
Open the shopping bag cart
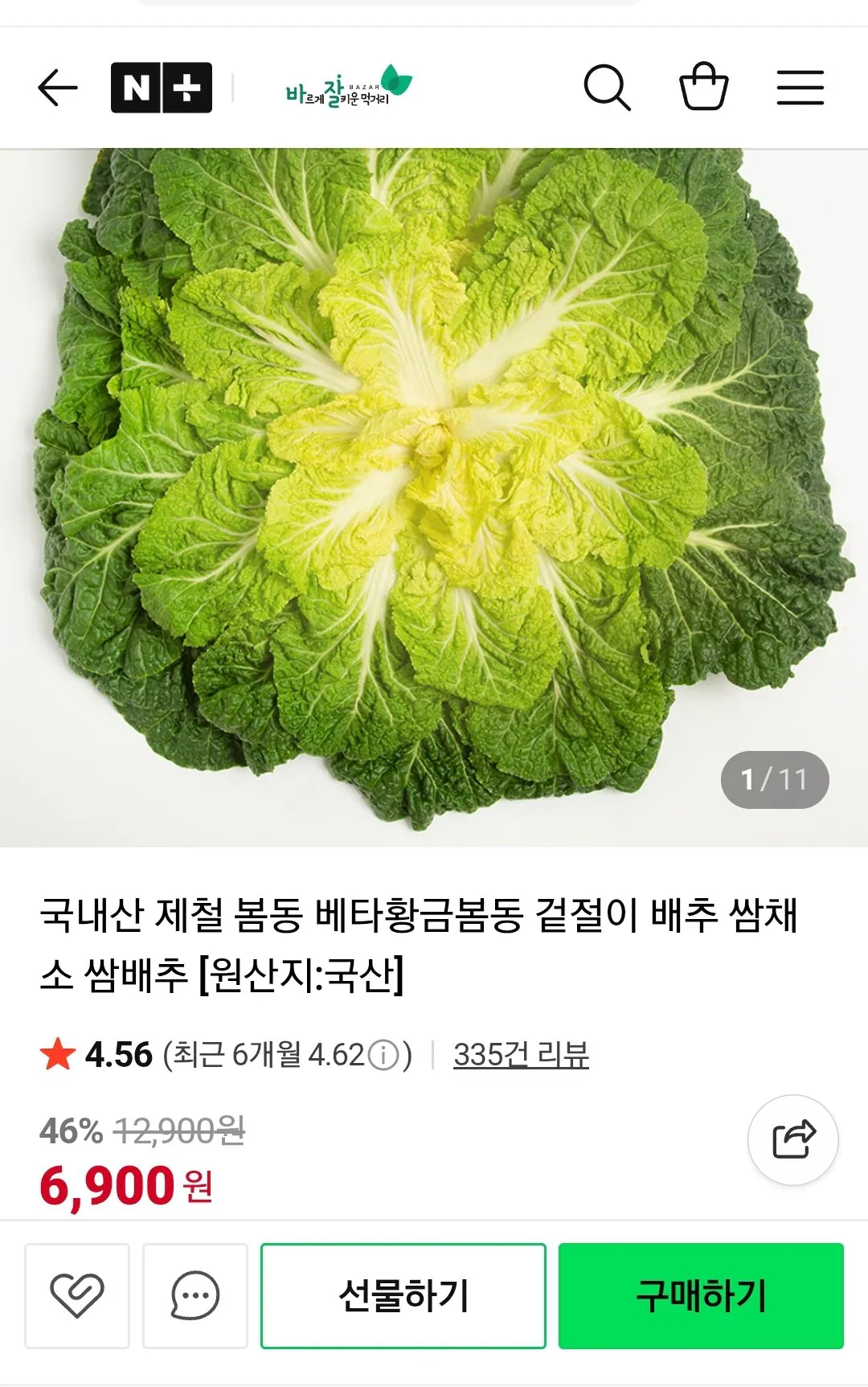click(x=704, y=88)
